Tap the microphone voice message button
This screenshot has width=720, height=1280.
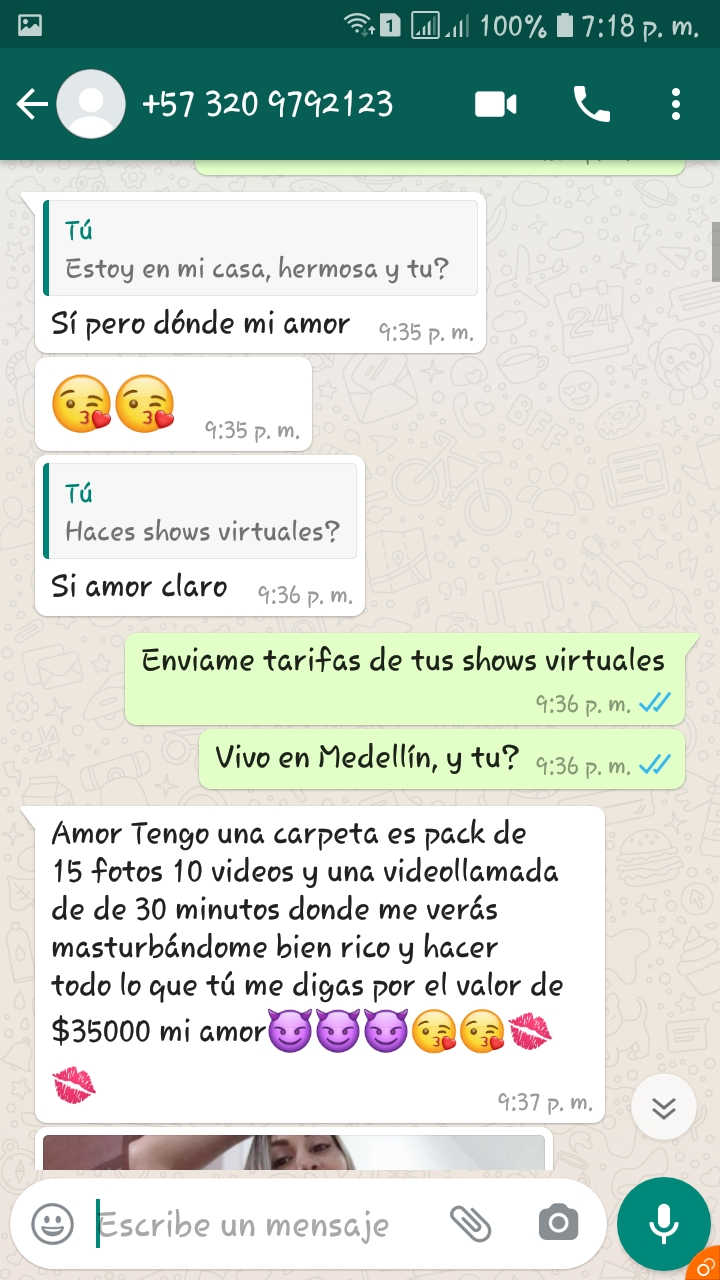tap(663, 1223)
